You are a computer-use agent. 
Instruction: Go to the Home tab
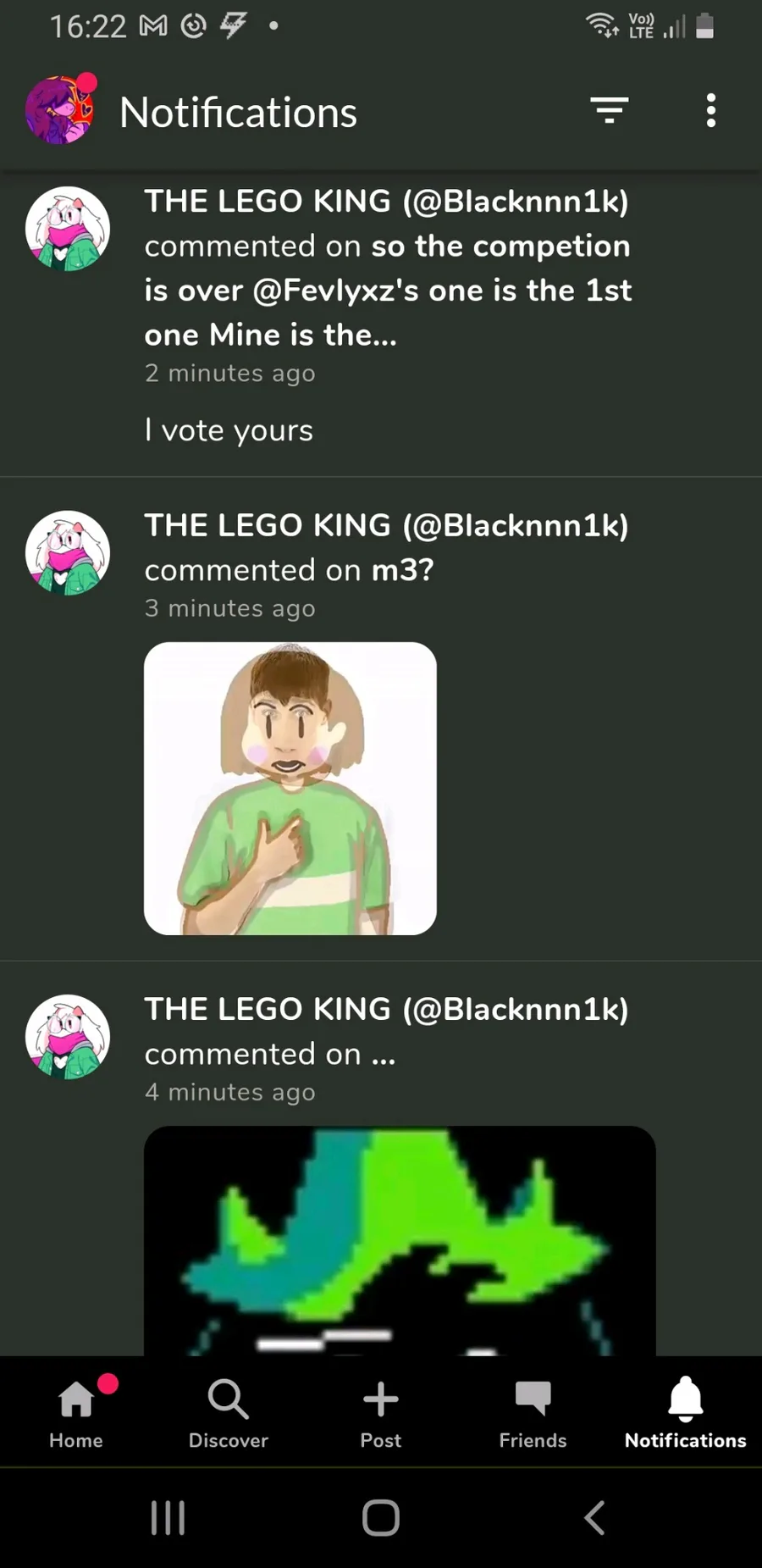click(76, 1410)
